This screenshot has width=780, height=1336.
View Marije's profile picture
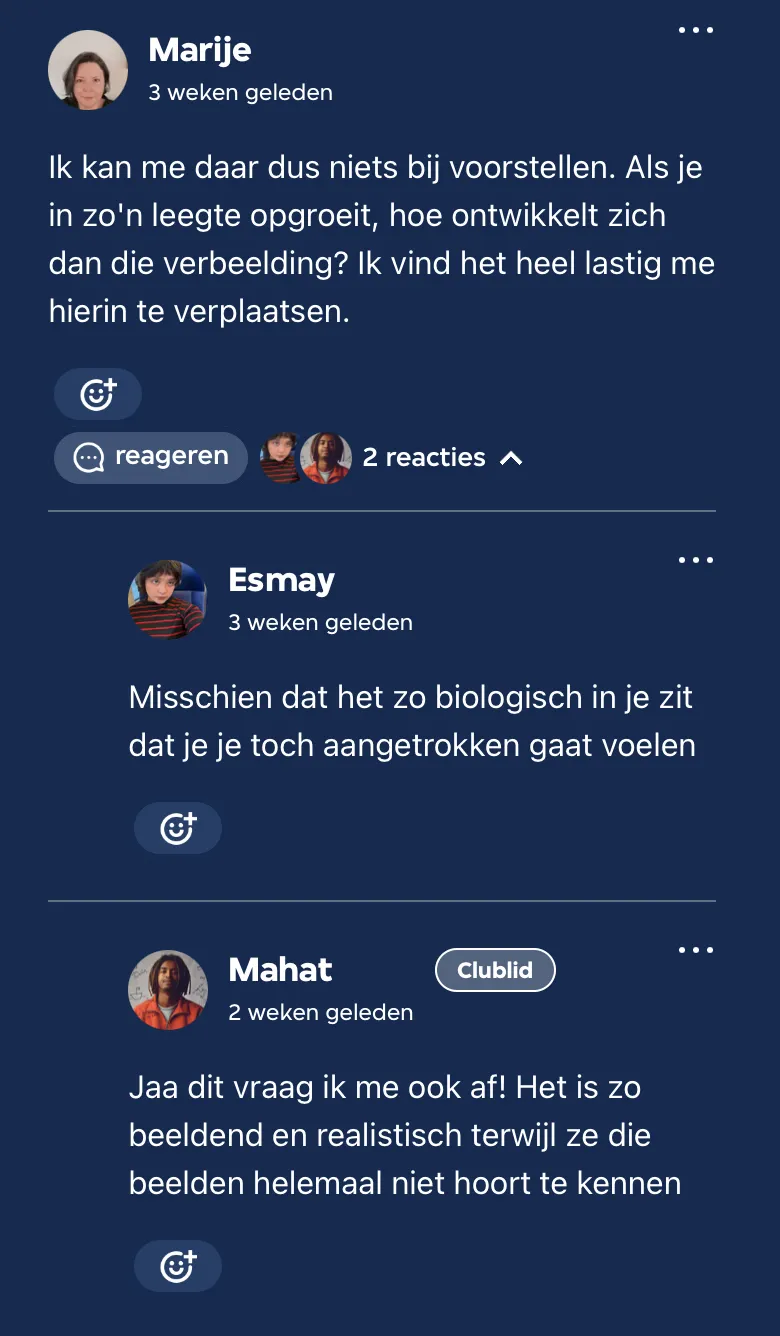(x=88, y=70)
